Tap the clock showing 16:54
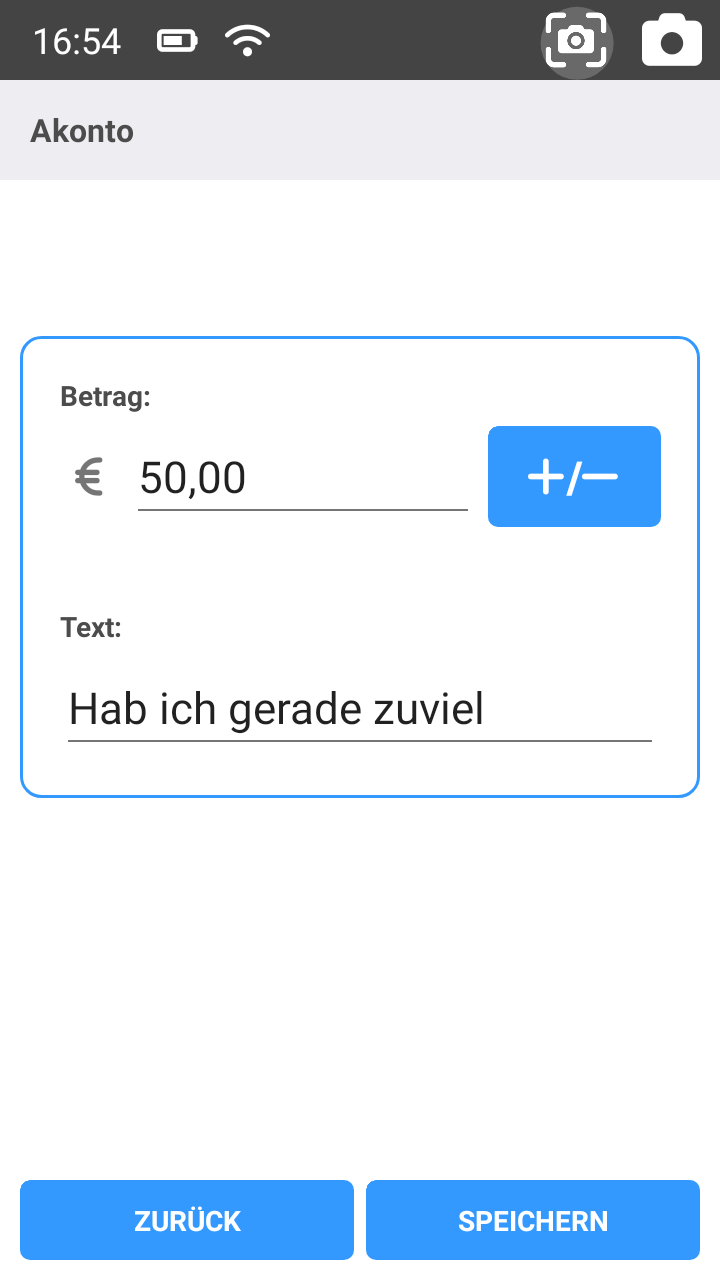Image resolution: width=720 pixels, height=1280 pixels. click(77, 41)
